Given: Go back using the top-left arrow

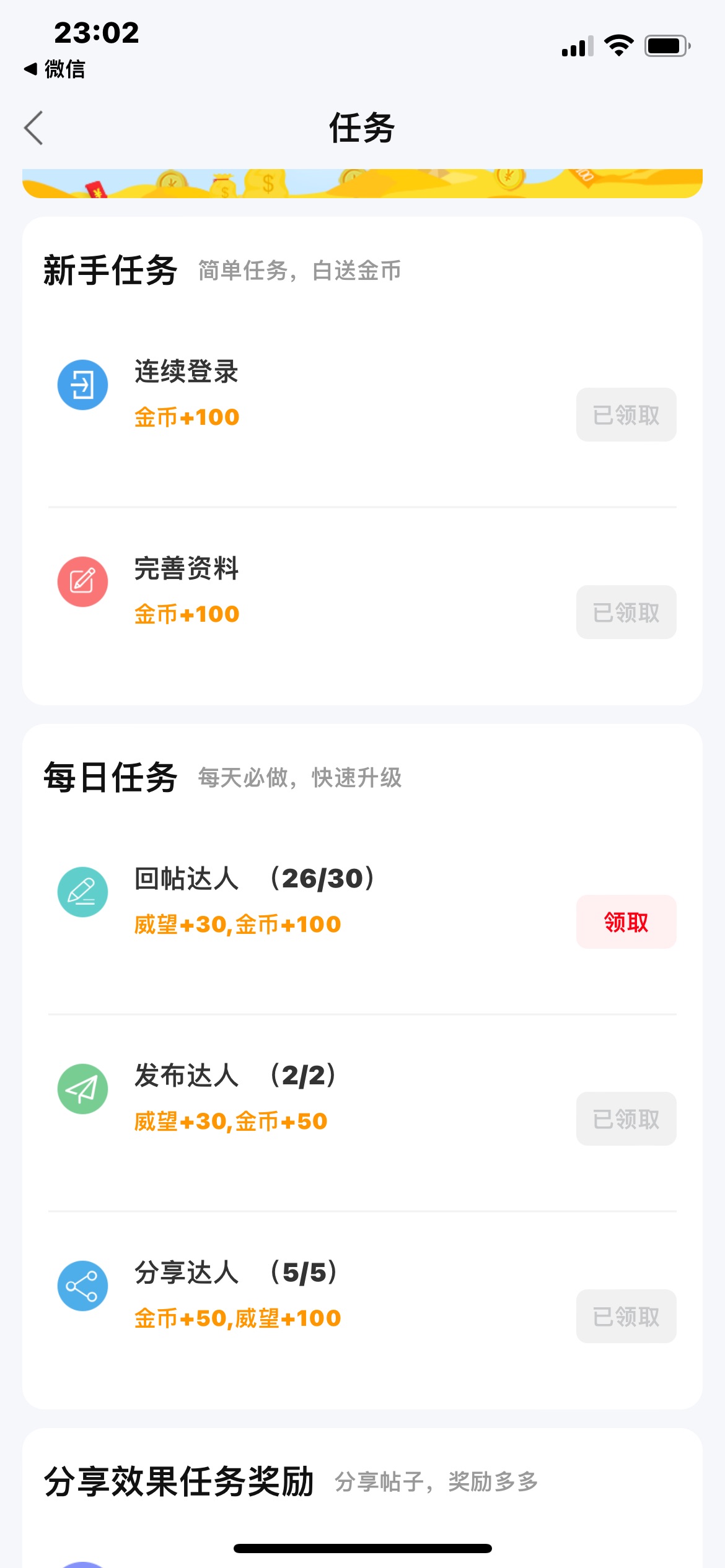Looking at the screenshot, I should [33, 128].
